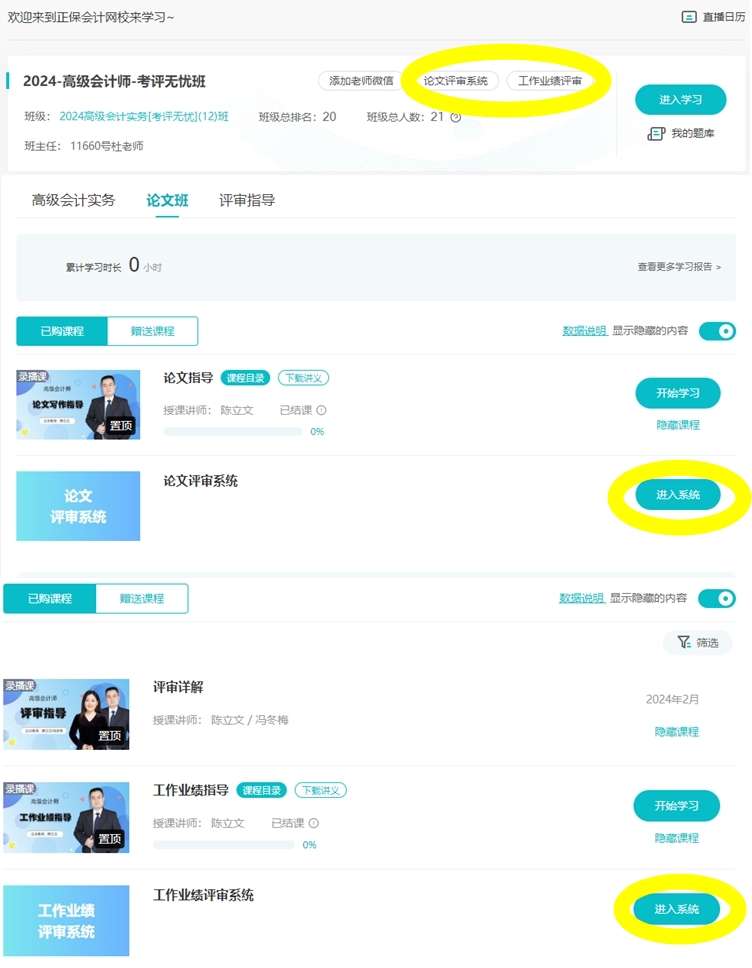Open class link 2024高级会计实务[考评无忧](12)班

(x=144, y=117)
